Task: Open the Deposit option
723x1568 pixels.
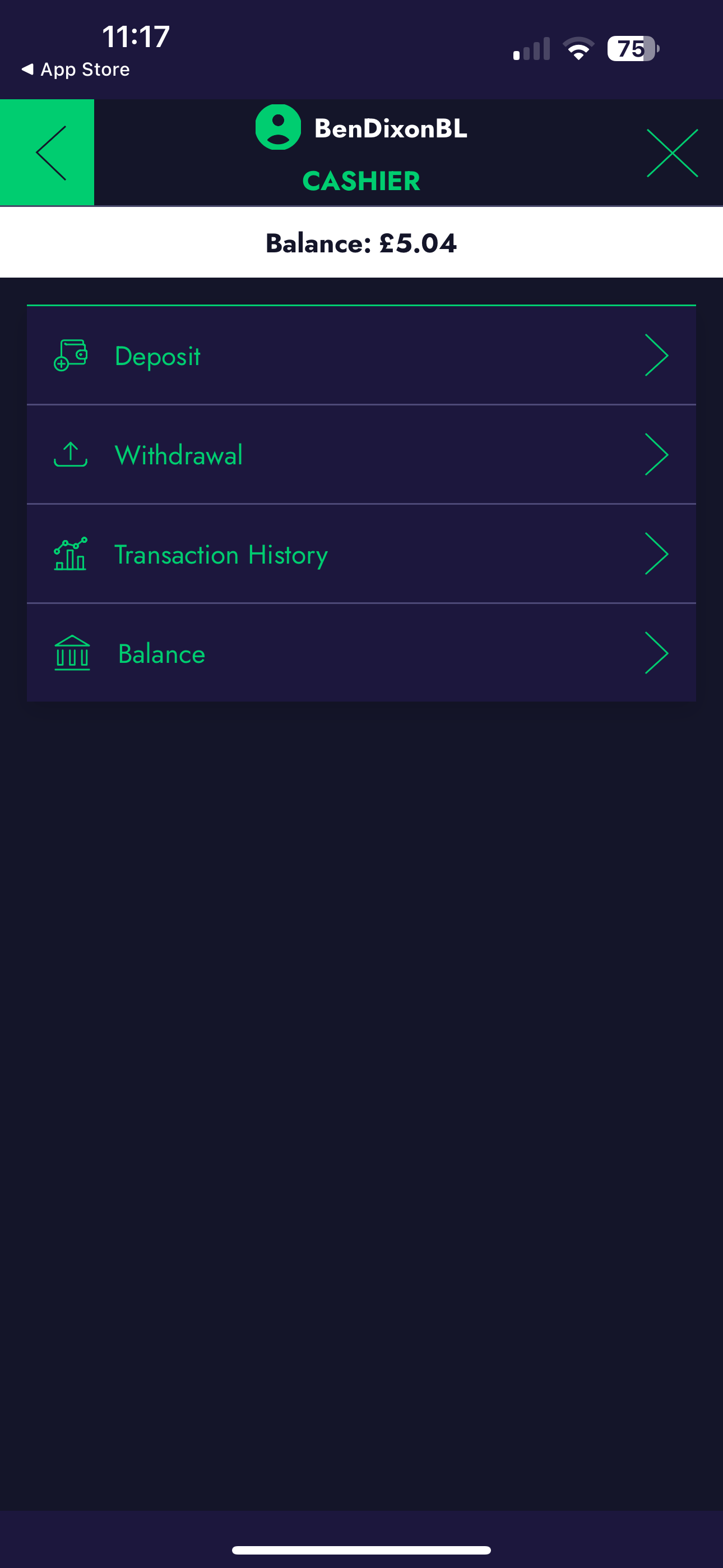Action: pyautogui.click(x=361, y=356)
